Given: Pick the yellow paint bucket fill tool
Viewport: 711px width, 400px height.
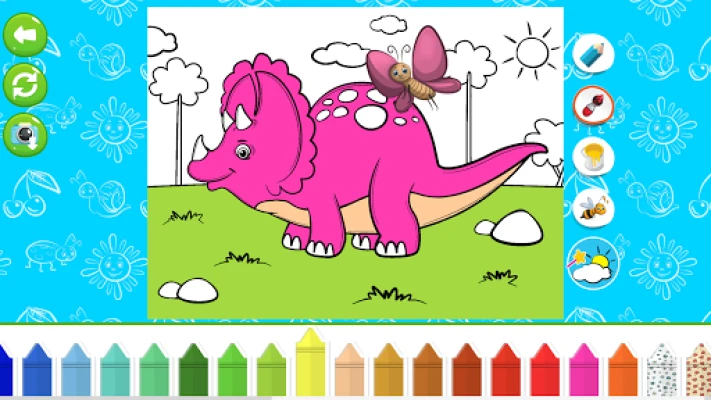Looking at the screenshot, I should pos(593,156).
